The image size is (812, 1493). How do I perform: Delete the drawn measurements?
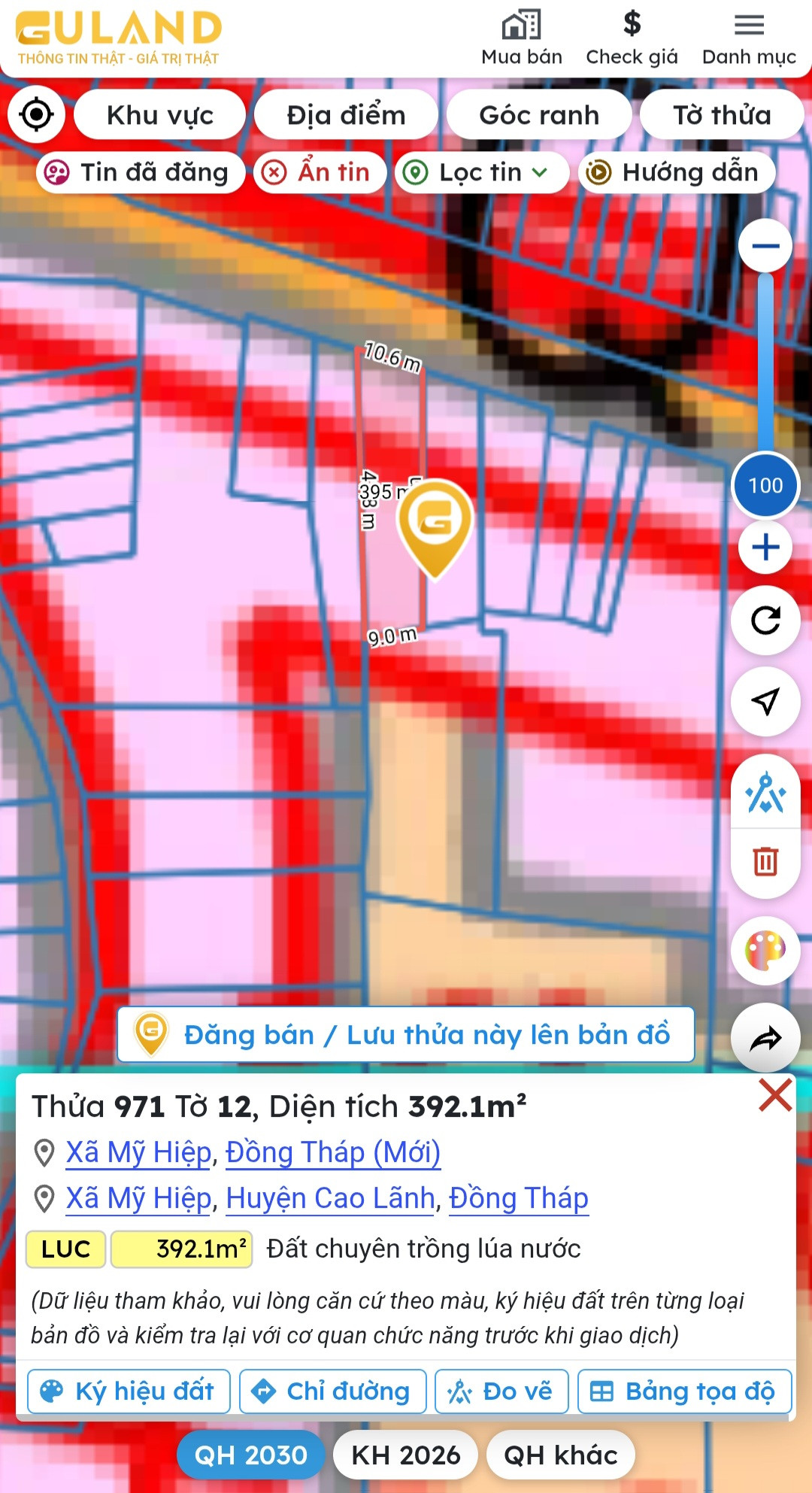765,861
